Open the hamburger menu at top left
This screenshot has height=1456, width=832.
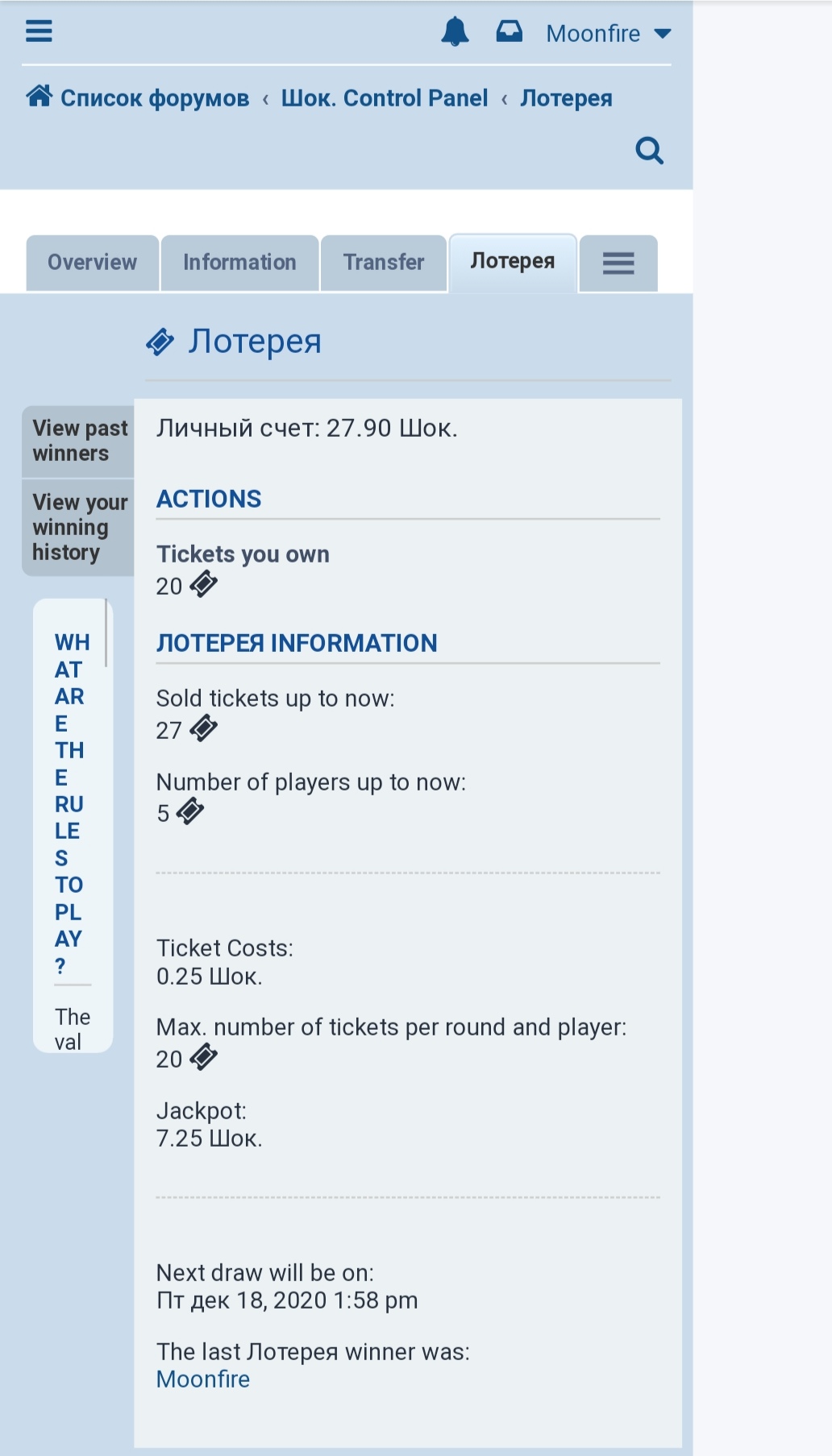pyautogui.click(x=39, y=31)
